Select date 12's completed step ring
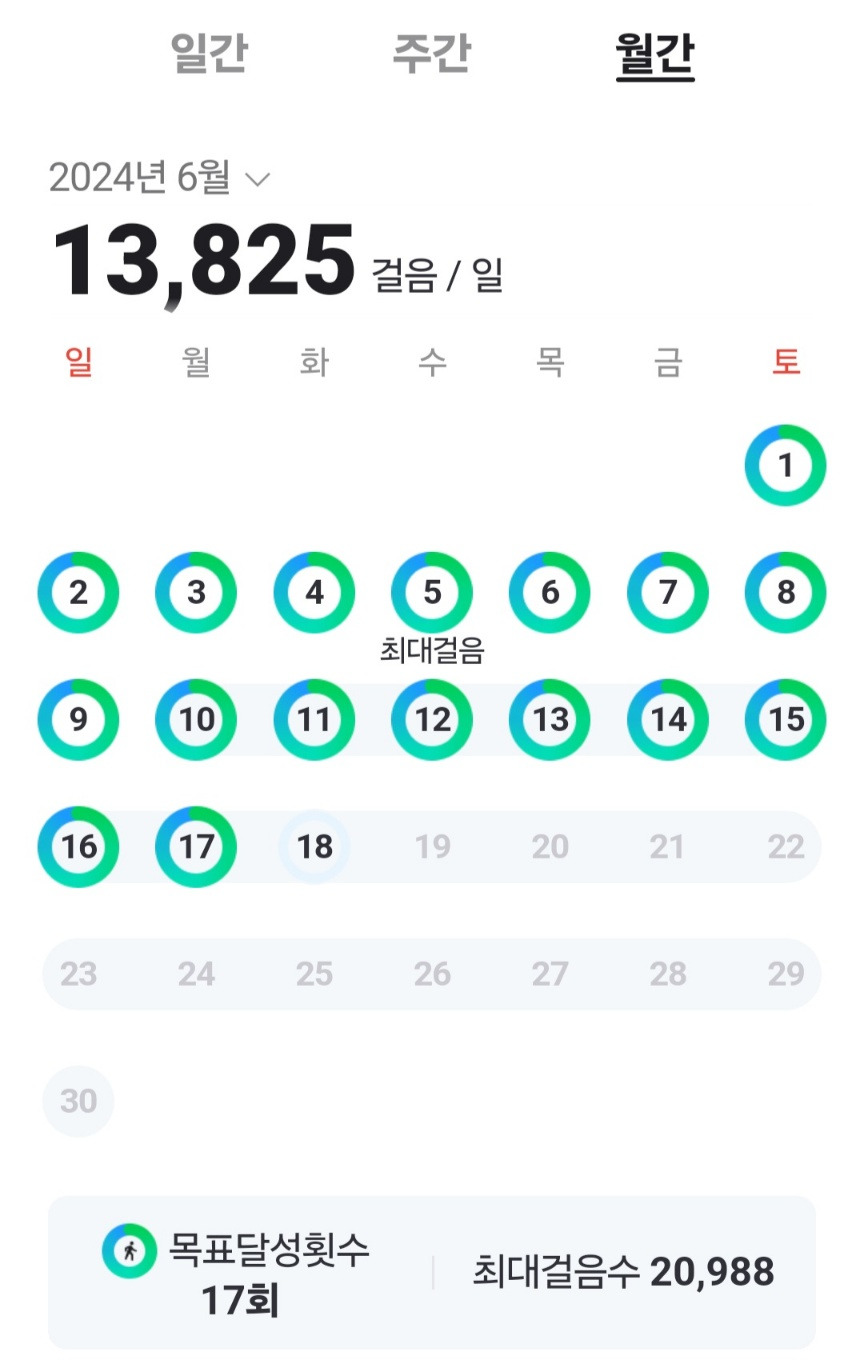Screen dimensions: 864x1360 tap(431, 719)
